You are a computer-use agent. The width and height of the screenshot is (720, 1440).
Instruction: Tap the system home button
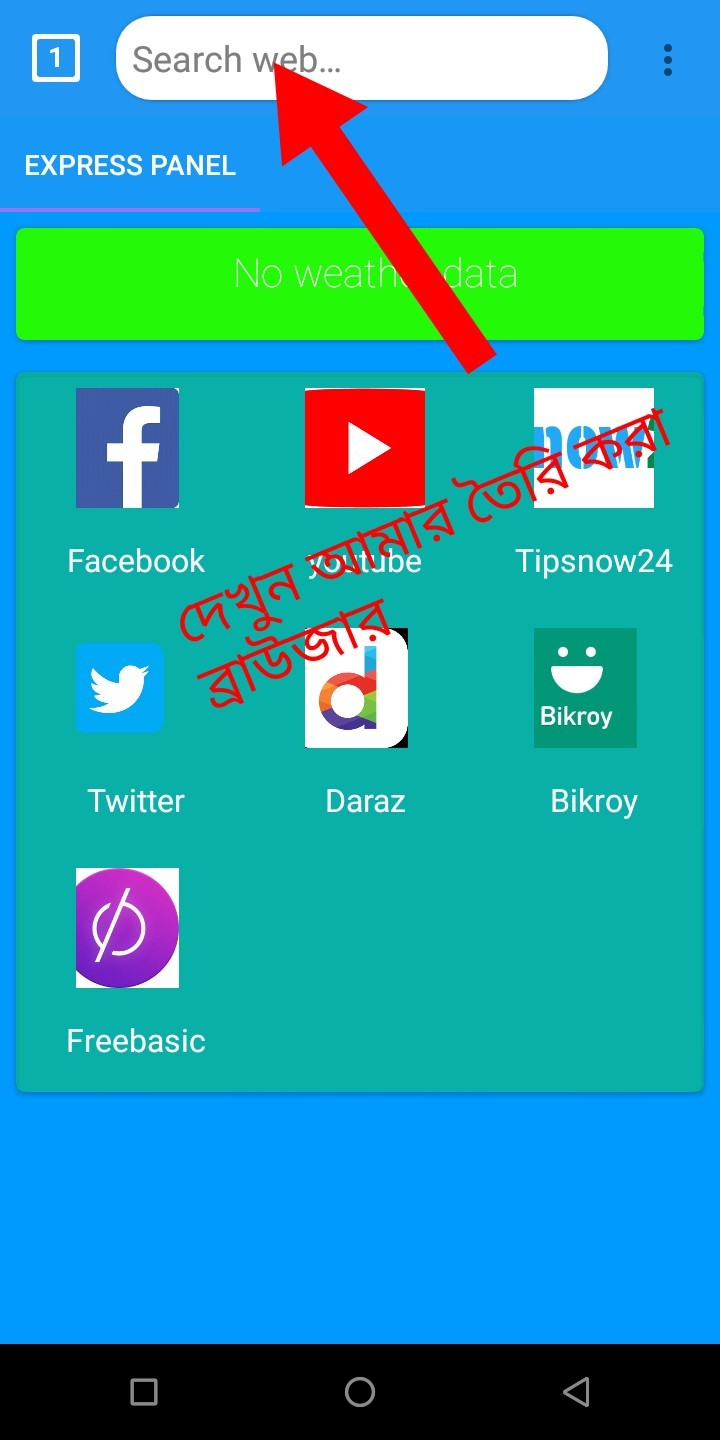pos(360,1392)
